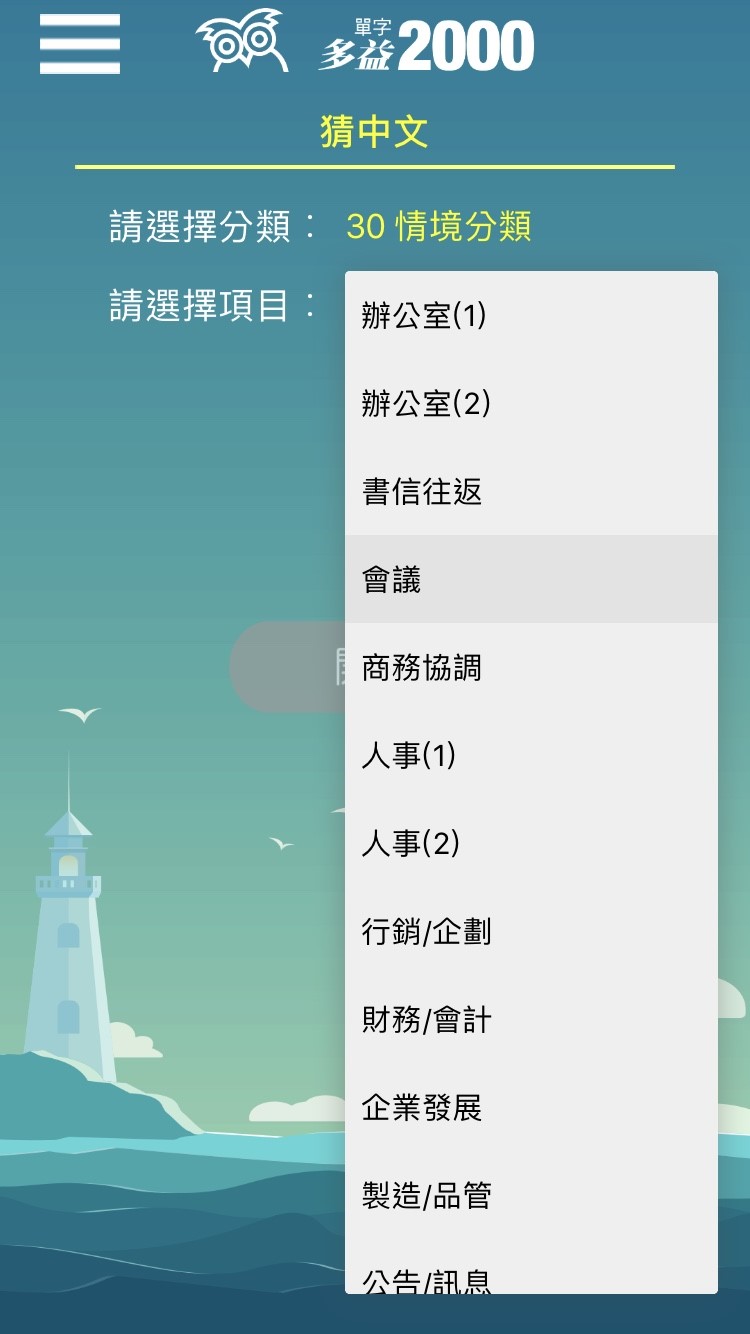Image resolution: width=750 pixels, height=1334 pixels.
Task: Open the hamburger menu
Action: coord(80,44)
